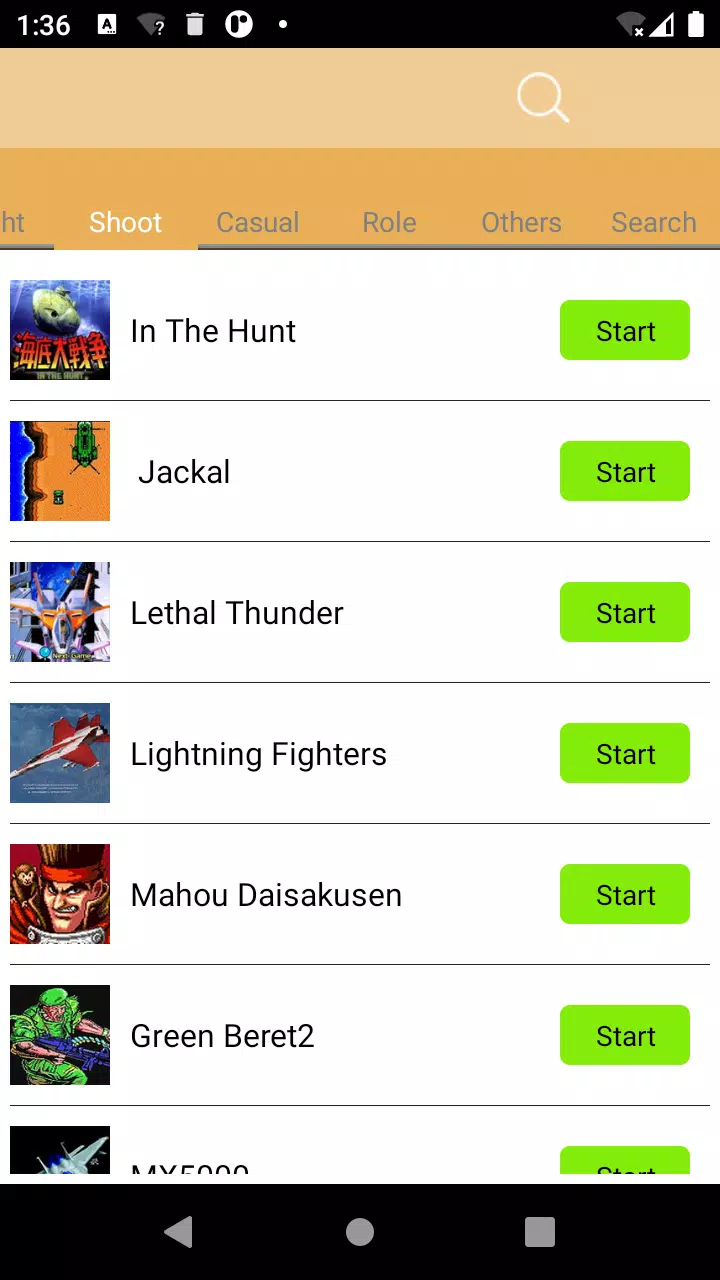Switch to the Casual tab

[258, 222]
